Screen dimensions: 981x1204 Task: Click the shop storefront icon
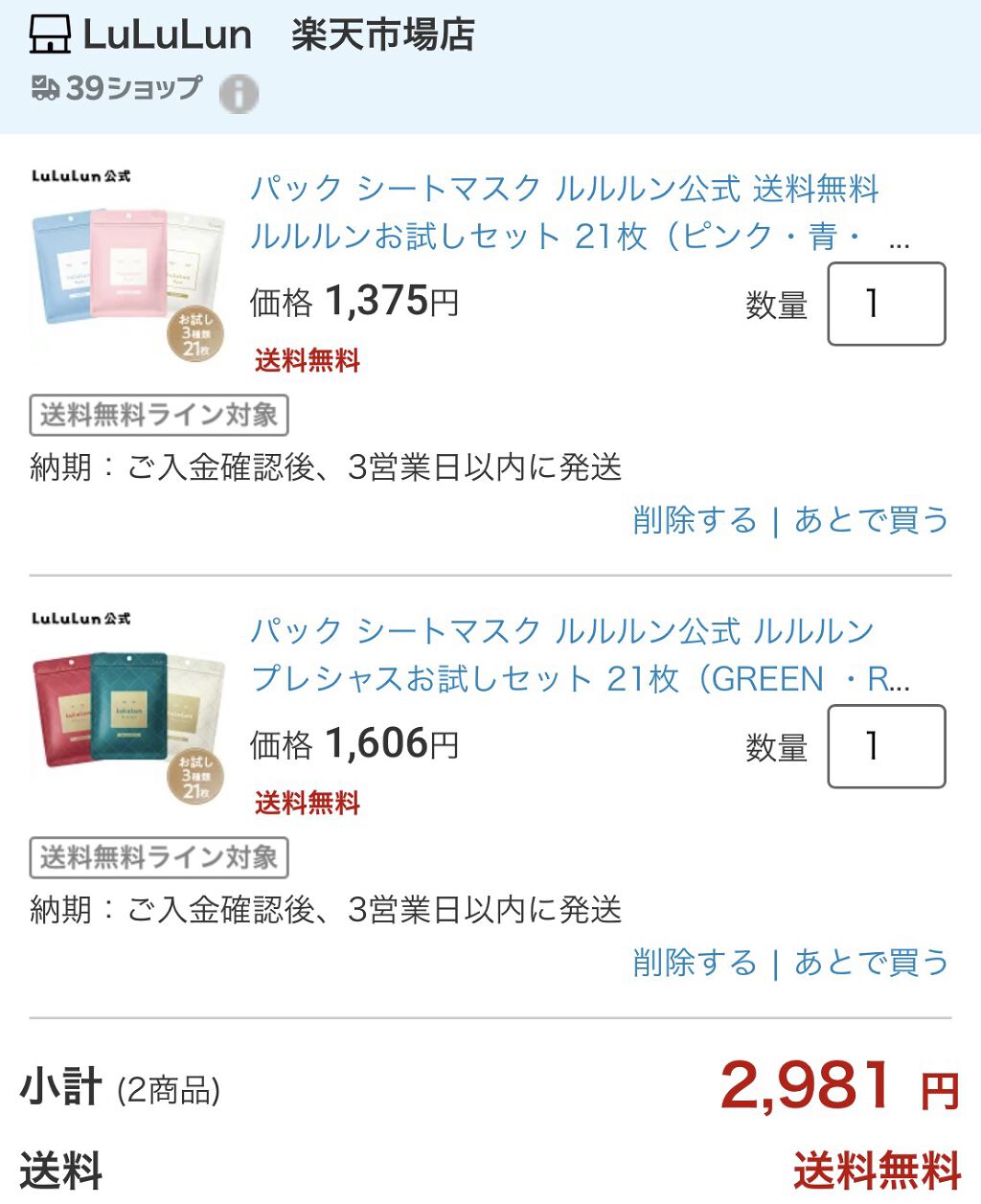[x=51, y=35]
